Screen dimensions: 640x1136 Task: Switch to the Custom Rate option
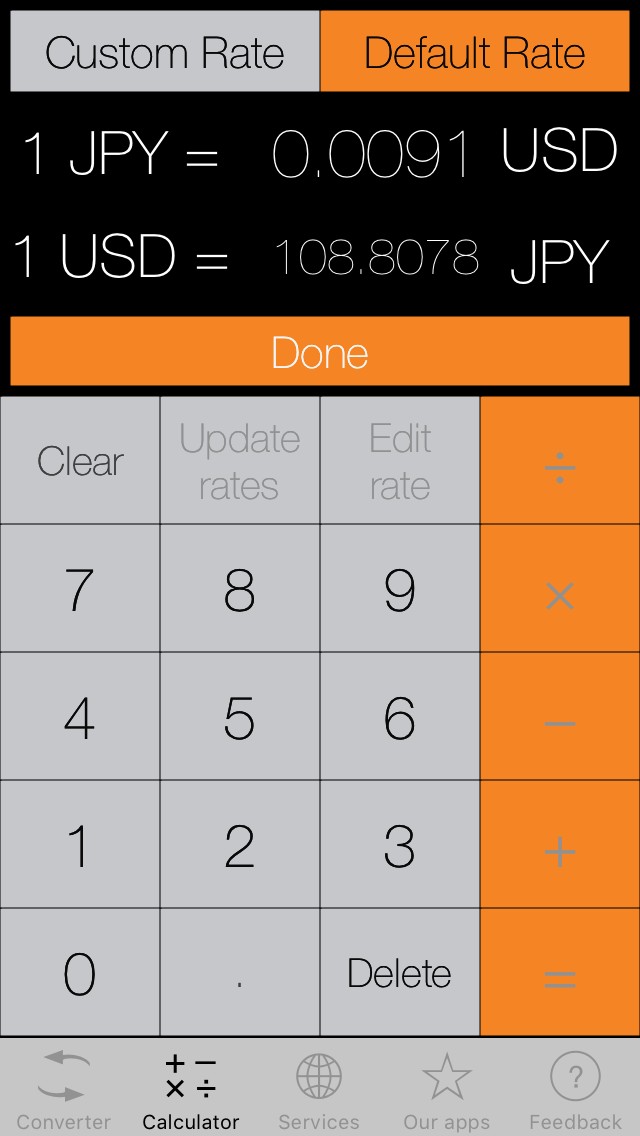pos(165,52)
